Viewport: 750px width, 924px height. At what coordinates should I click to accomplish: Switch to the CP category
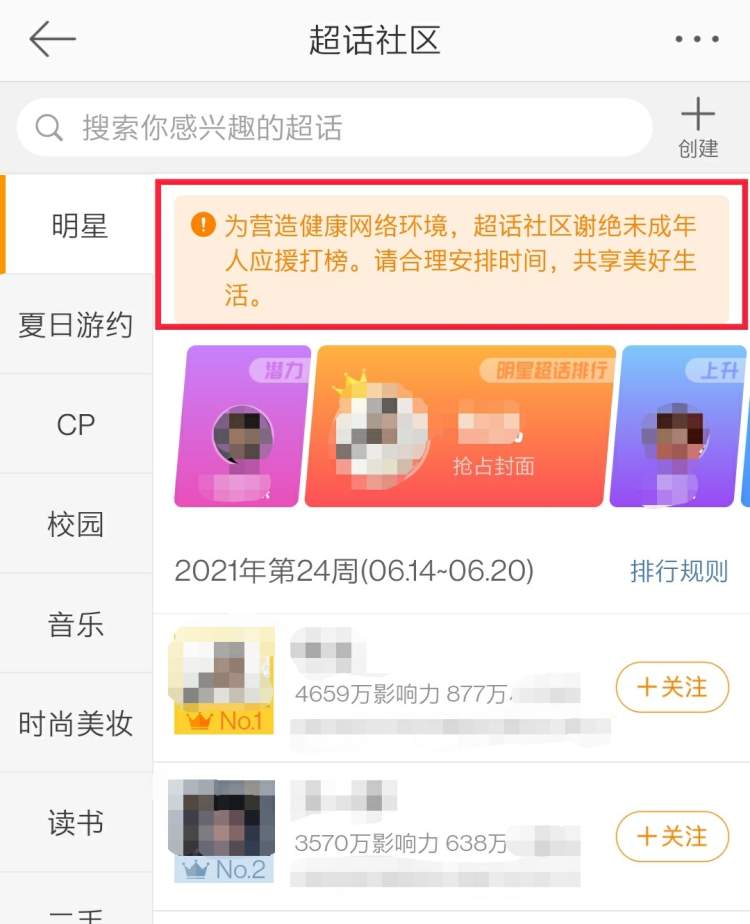(76, 424)
